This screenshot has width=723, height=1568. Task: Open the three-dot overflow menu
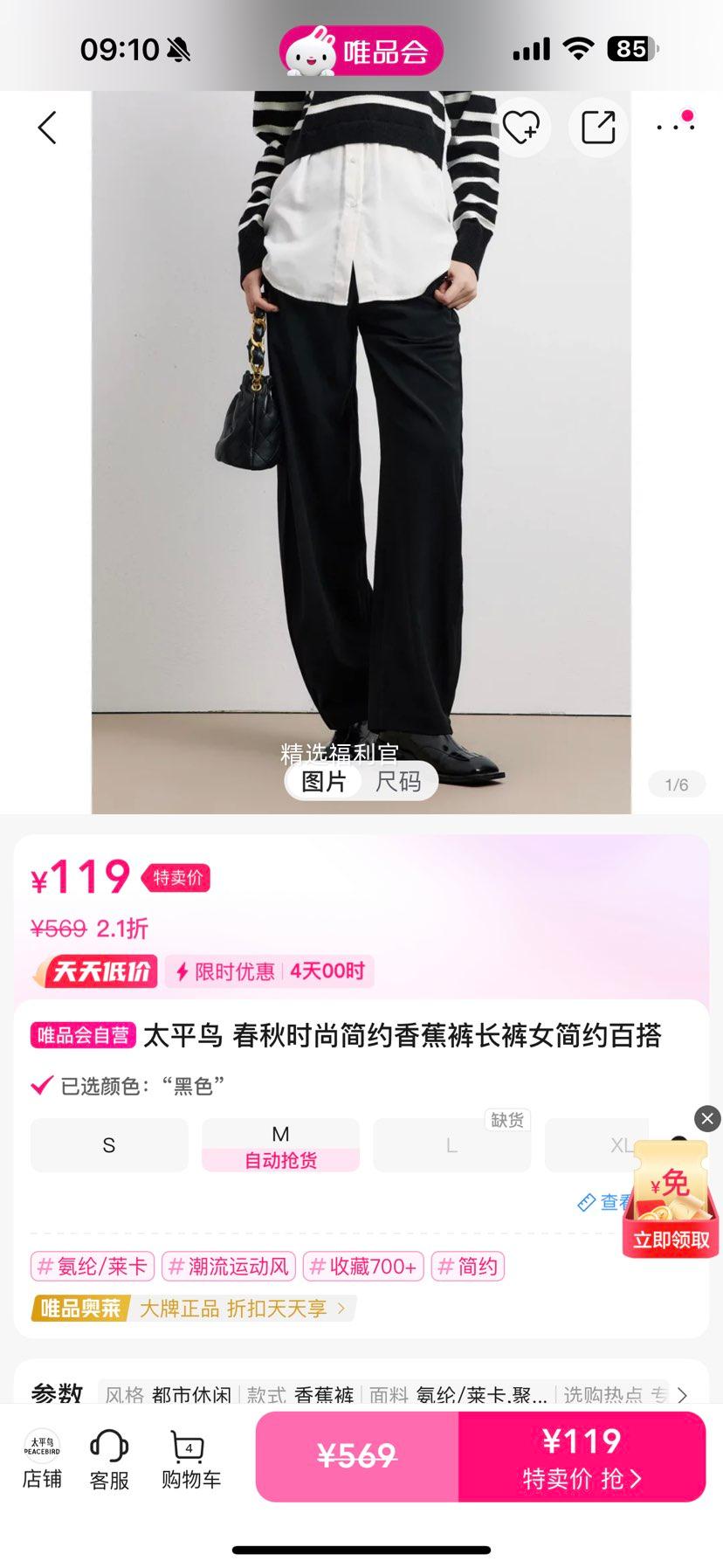coord(676,127)
